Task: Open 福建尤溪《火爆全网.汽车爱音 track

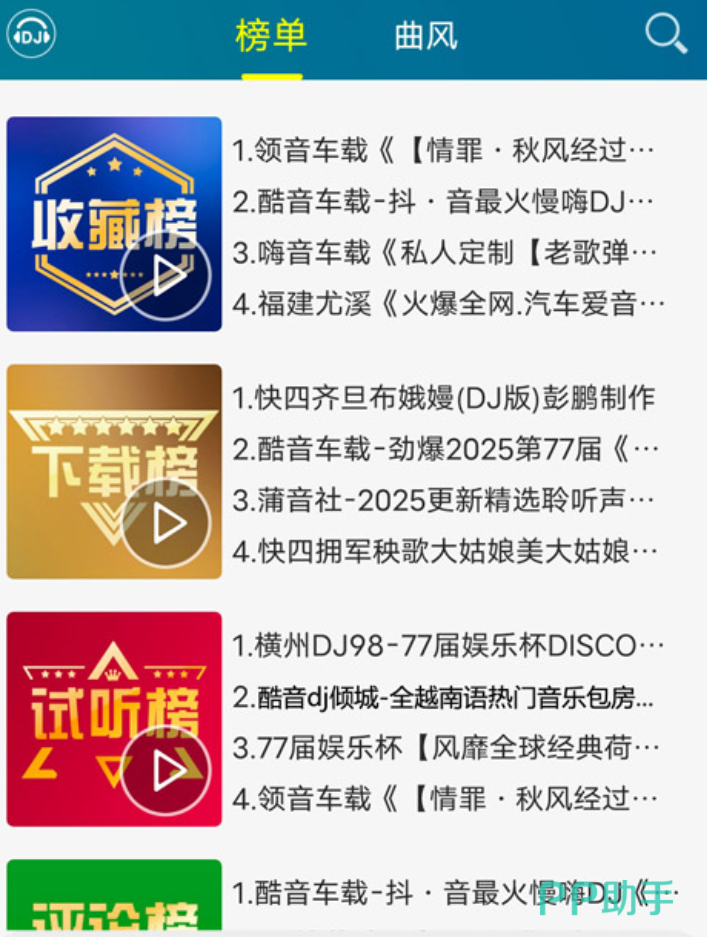Action: tap(443, 303)
